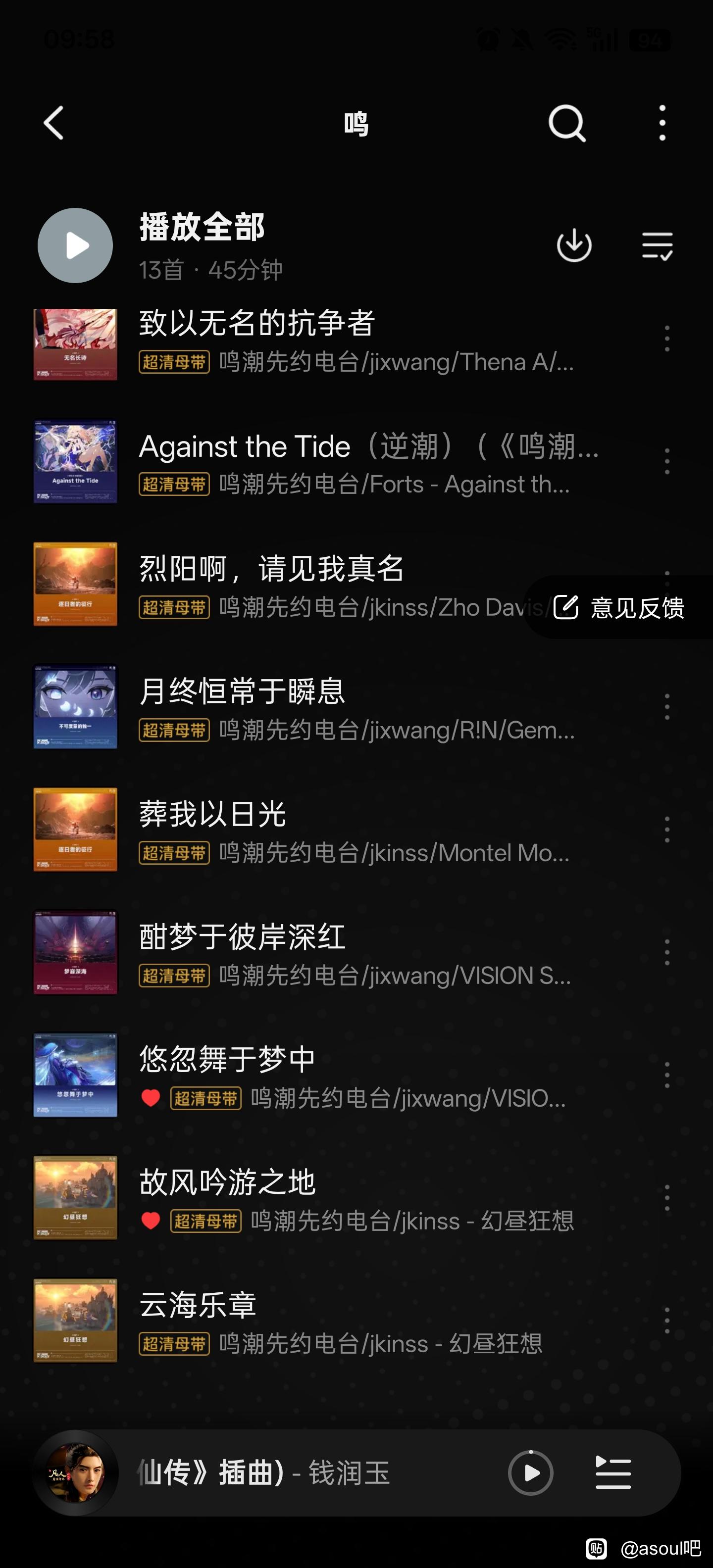
Task: Show options for Against the Tide
Action: point(667,461)
